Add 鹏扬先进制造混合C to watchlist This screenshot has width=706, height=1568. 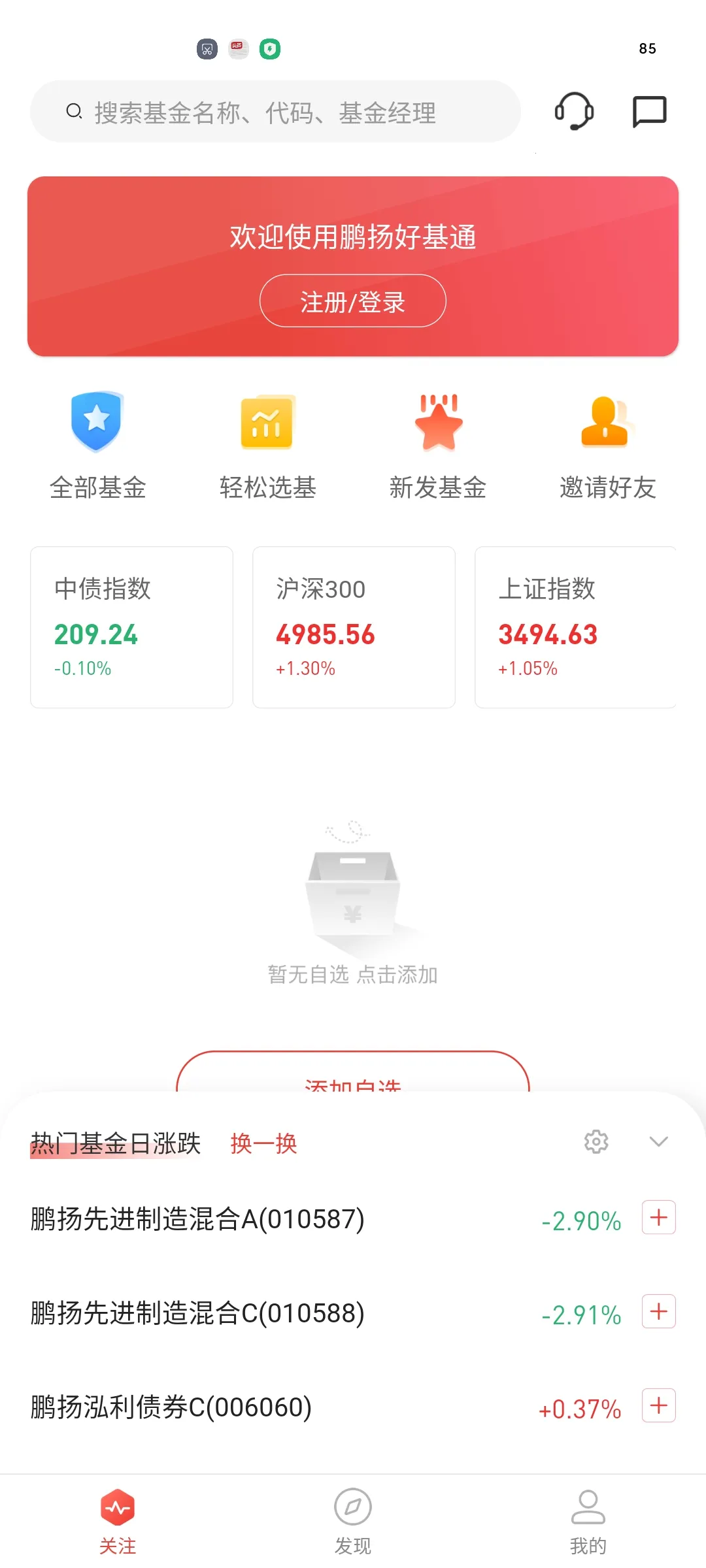[x=658, y=1312]
